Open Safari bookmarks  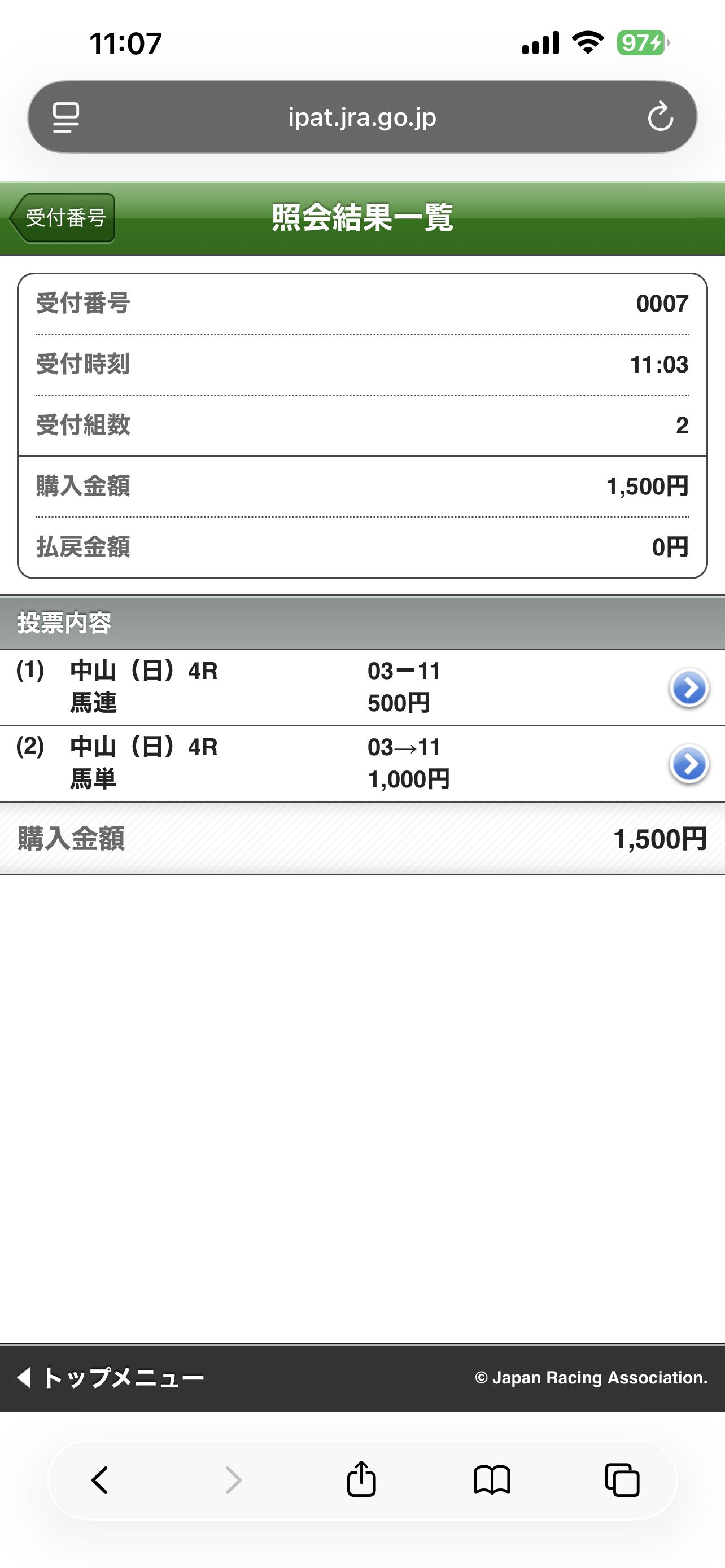pyautogui.click(x=492, y=1480)
